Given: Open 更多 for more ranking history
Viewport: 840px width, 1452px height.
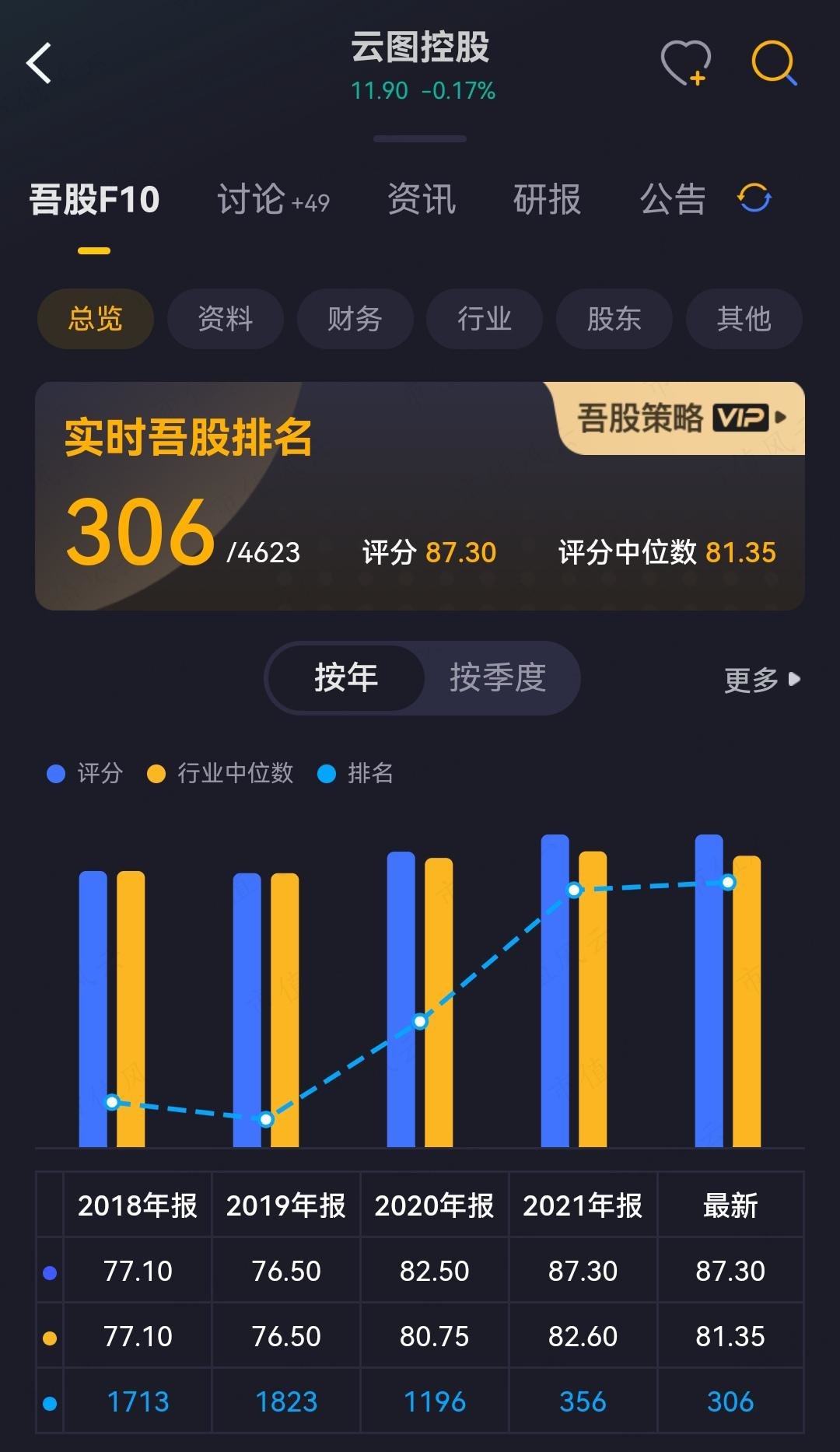Looking at the screenshot, I should pos(761,680).
